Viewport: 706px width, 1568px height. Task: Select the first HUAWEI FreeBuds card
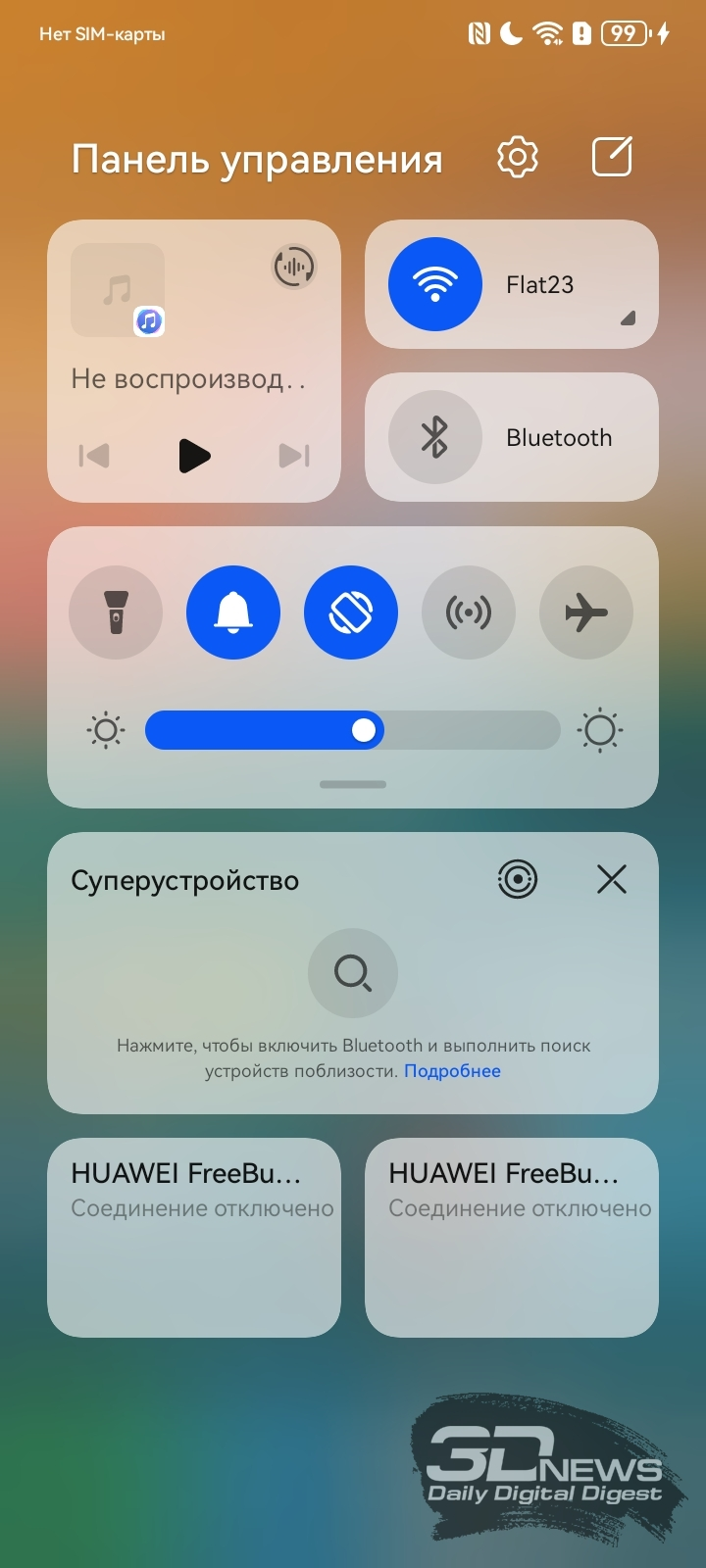tap(194, 1238)
